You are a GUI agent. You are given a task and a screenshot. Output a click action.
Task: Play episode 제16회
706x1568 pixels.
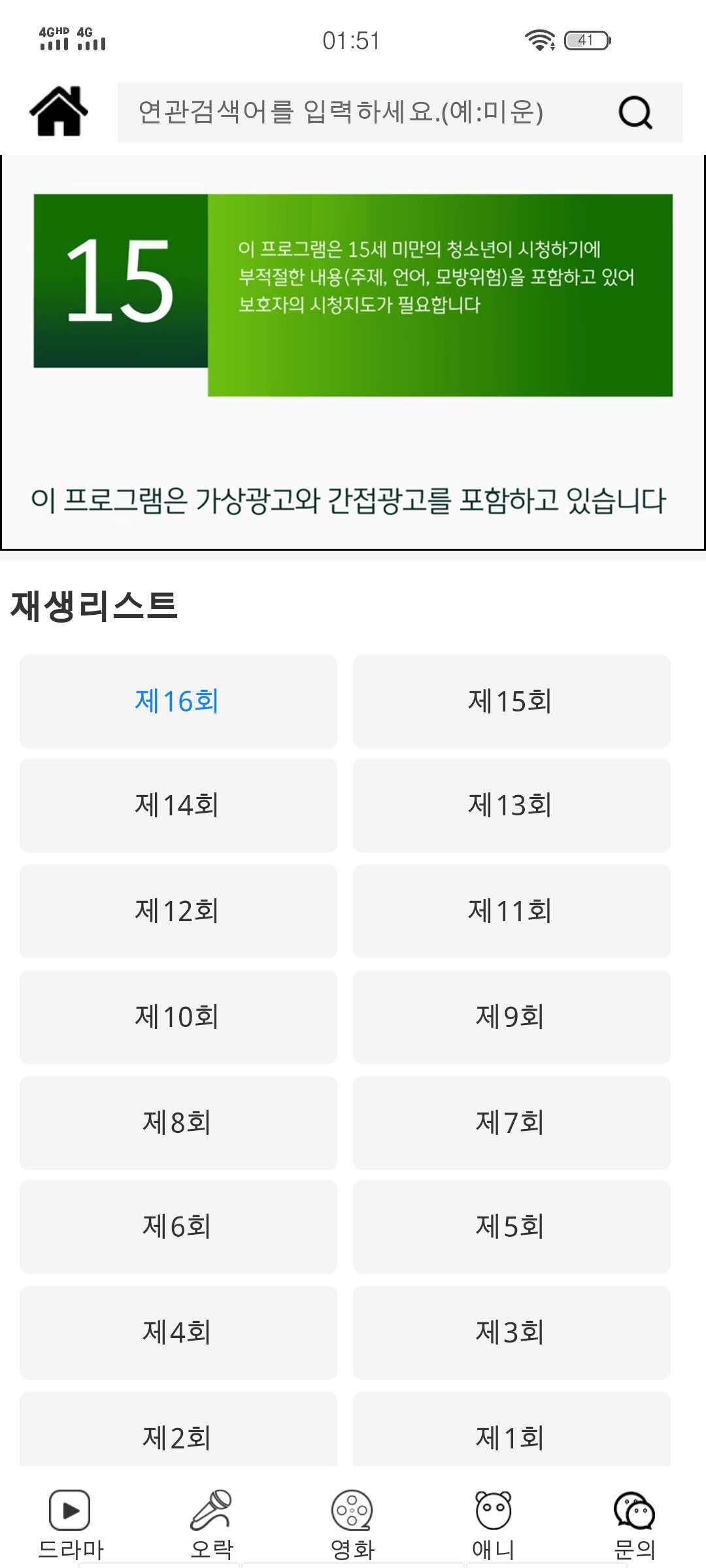178,702
